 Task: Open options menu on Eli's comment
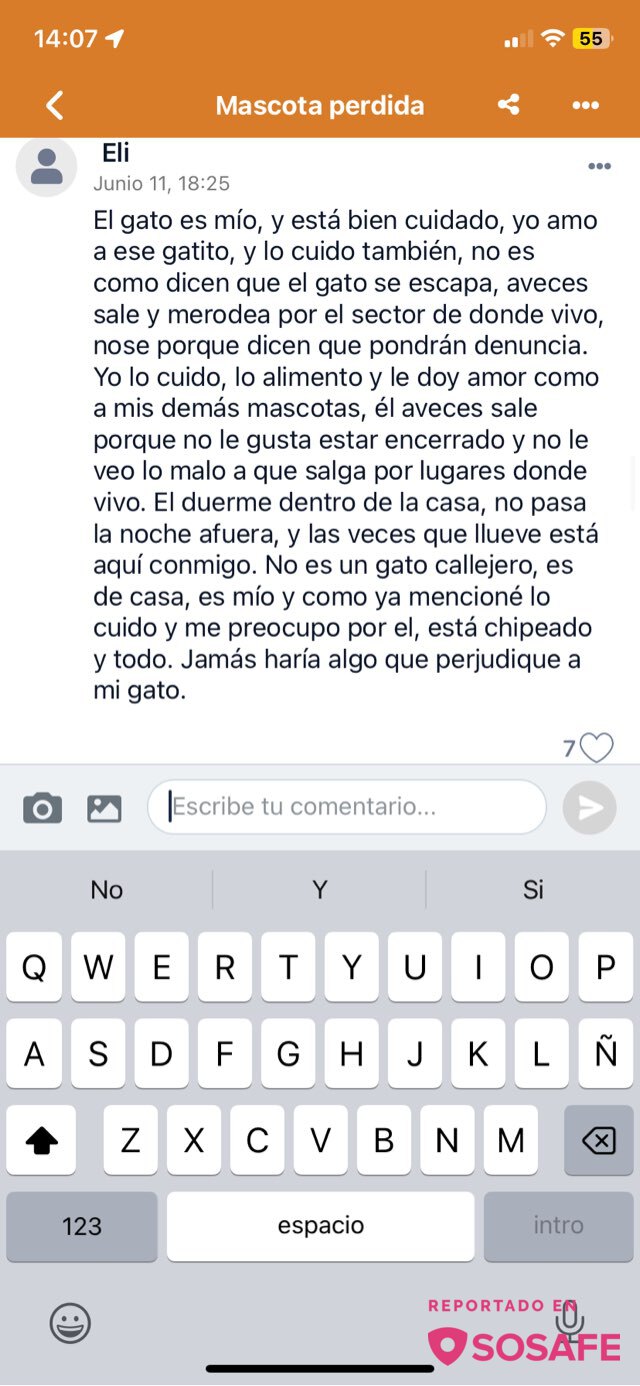599,167
